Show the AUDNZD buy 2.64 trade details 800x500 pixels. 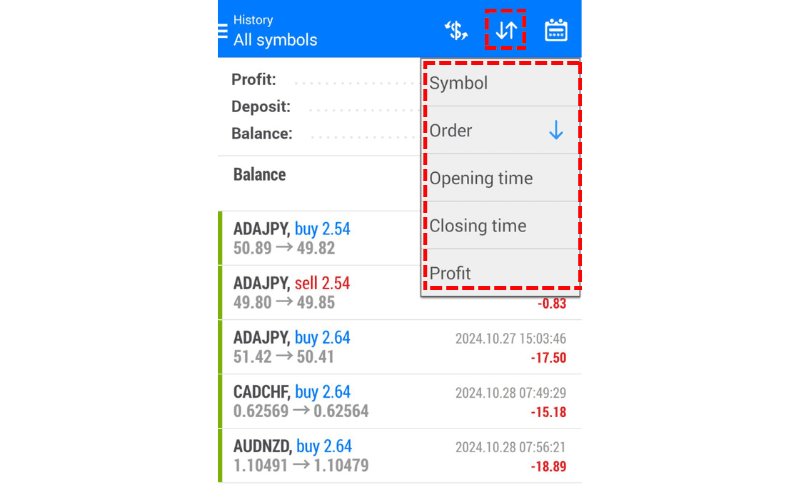pyautogui.click(x=400, y=455)
